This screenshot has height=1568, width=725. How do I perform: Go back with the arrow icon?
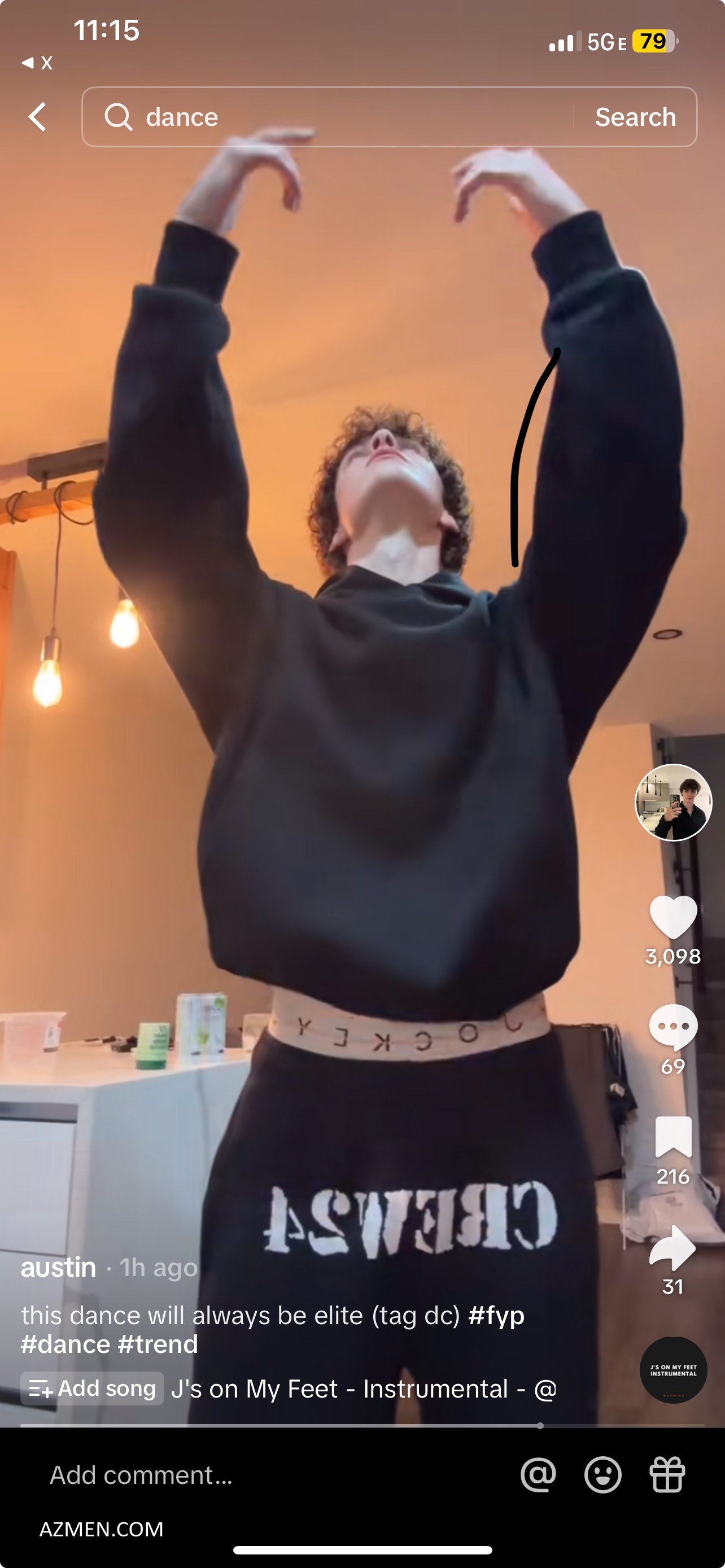tap(38, 117)
